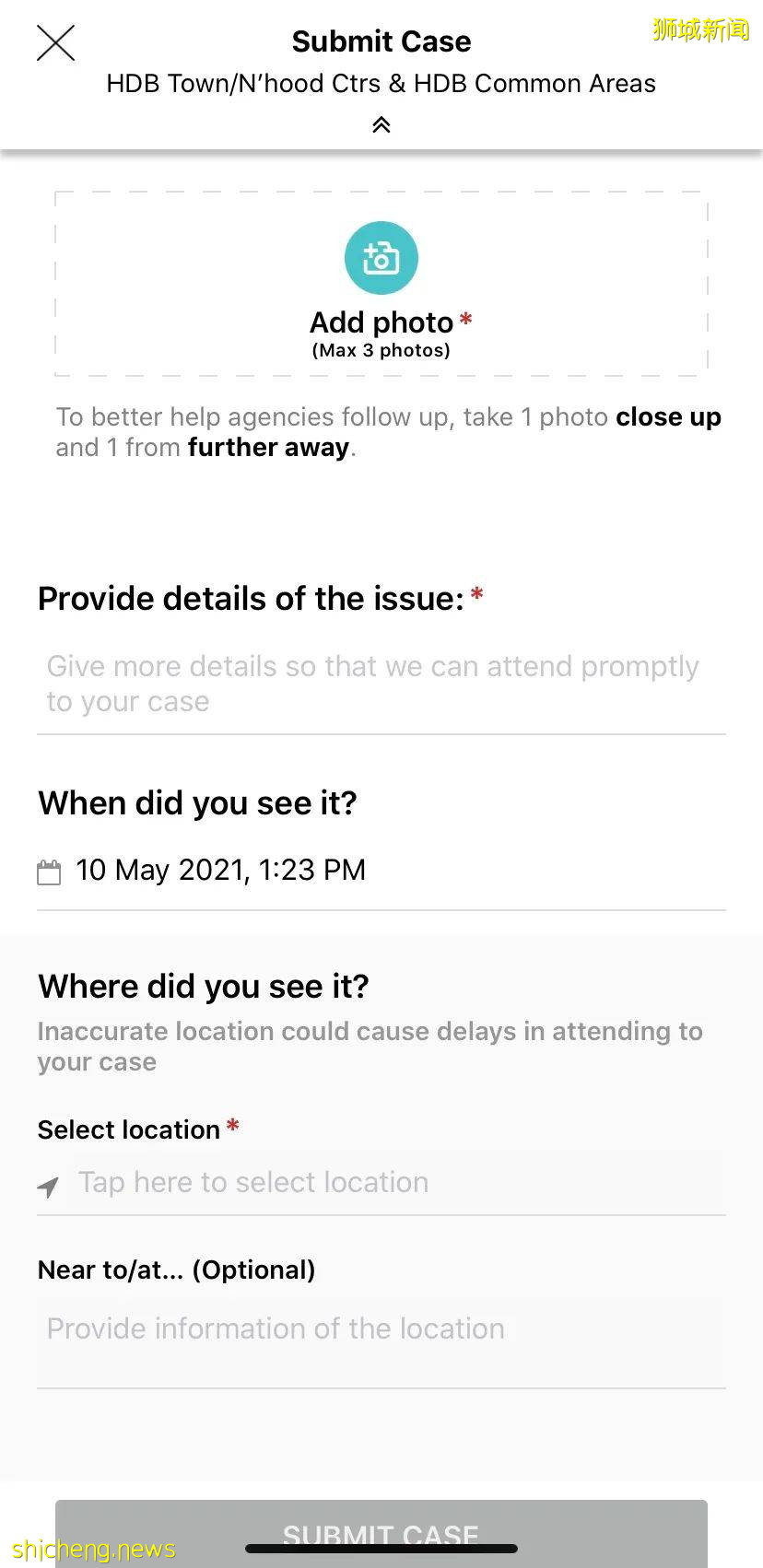Submit the case

[x=381, y=1531]
